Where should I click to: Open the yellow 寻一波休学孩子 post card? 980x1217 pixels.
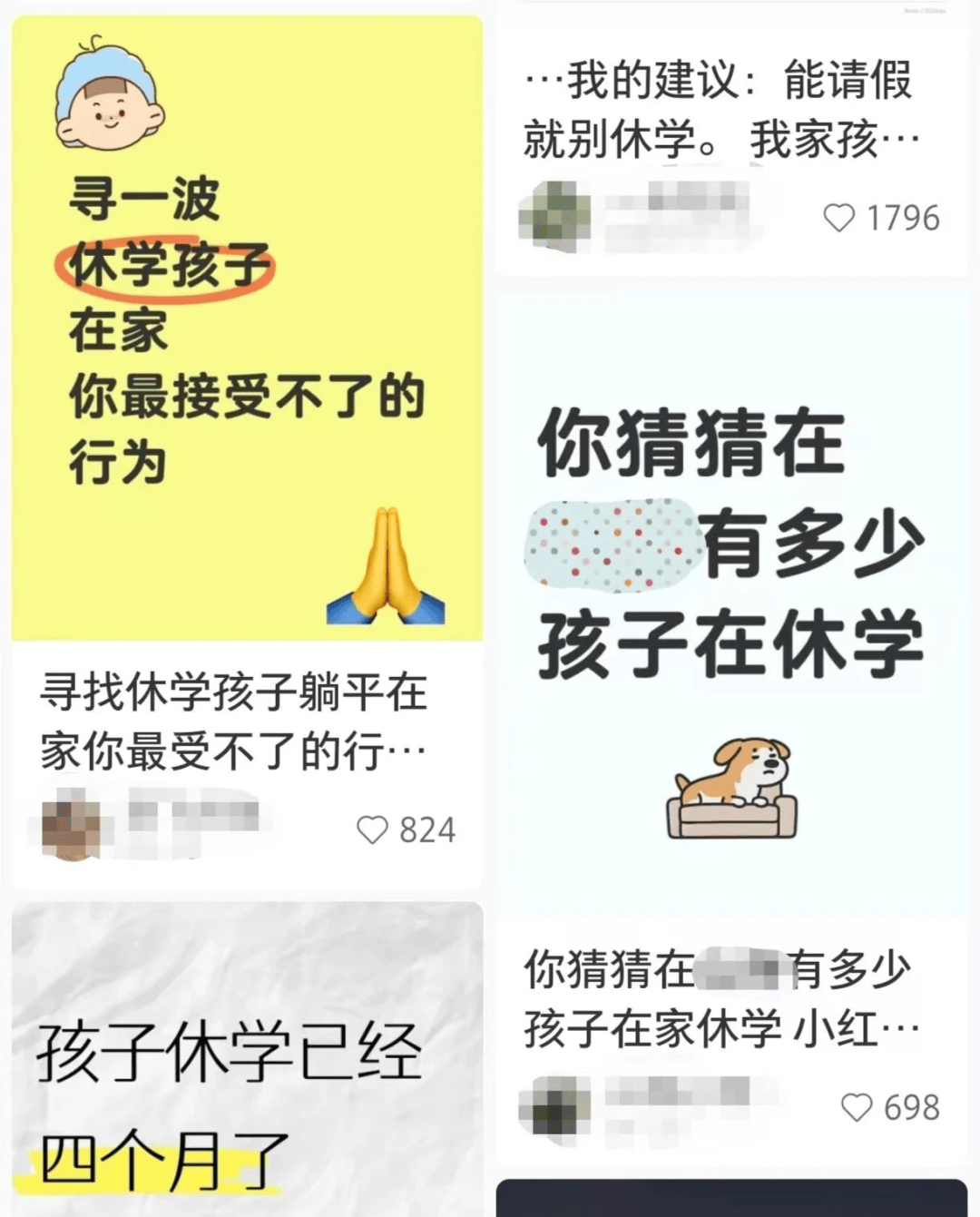tap(247, 327)
